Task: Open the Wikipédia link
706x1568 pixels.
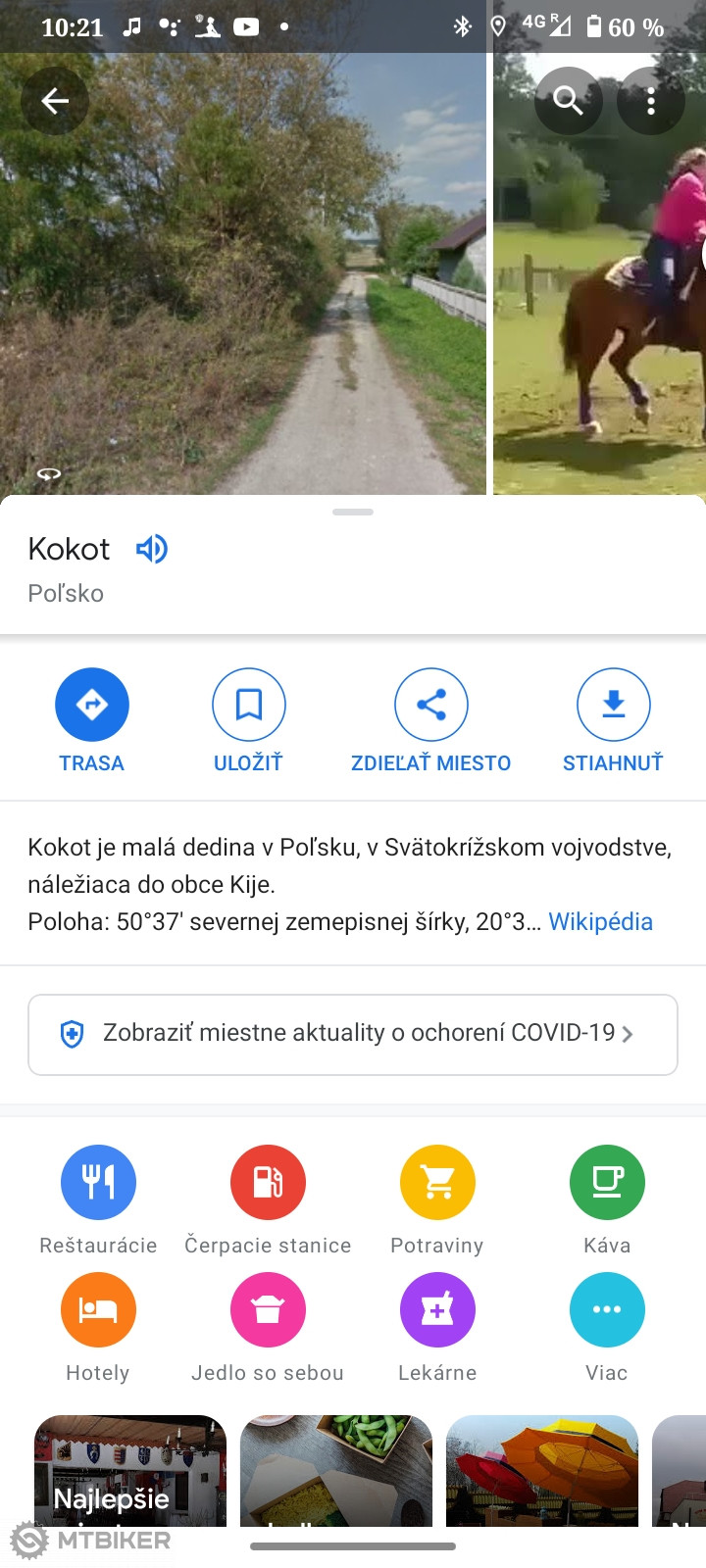Action: (600, 921)
